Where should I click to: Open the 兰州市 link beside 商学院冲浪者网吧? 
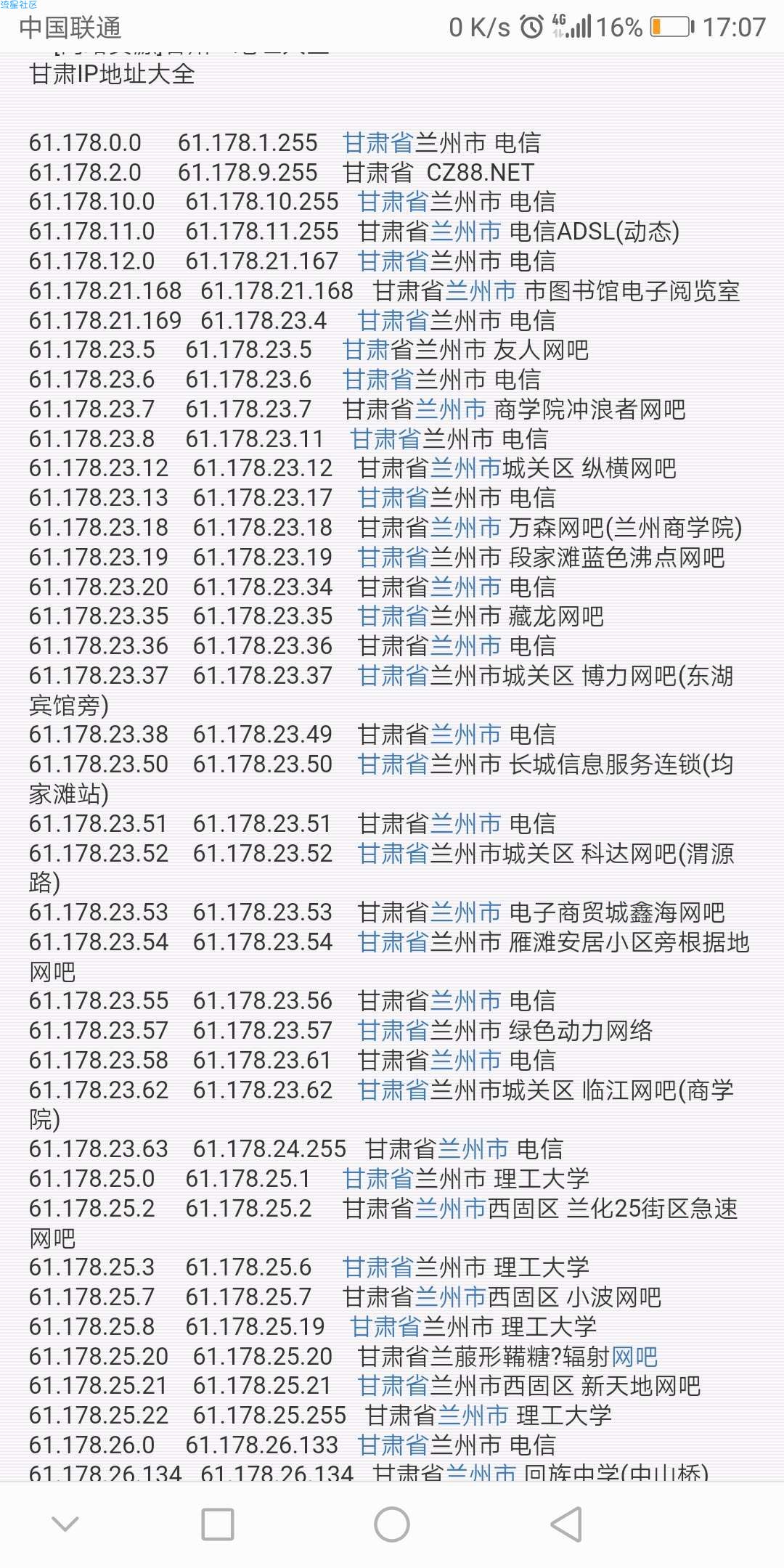pos(451,409)
